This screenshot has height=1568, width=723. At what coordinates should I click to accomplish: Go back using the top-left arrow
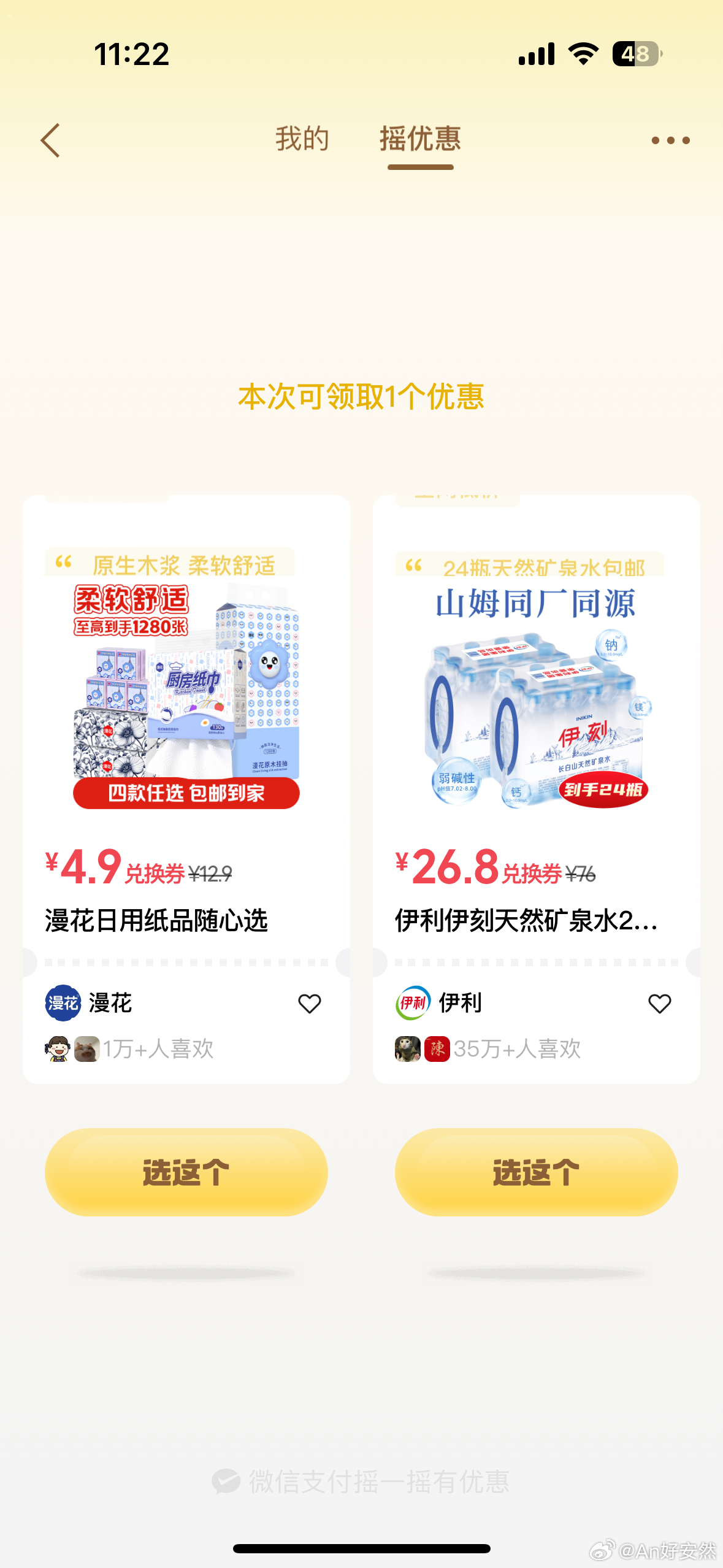tap(51, 140)
